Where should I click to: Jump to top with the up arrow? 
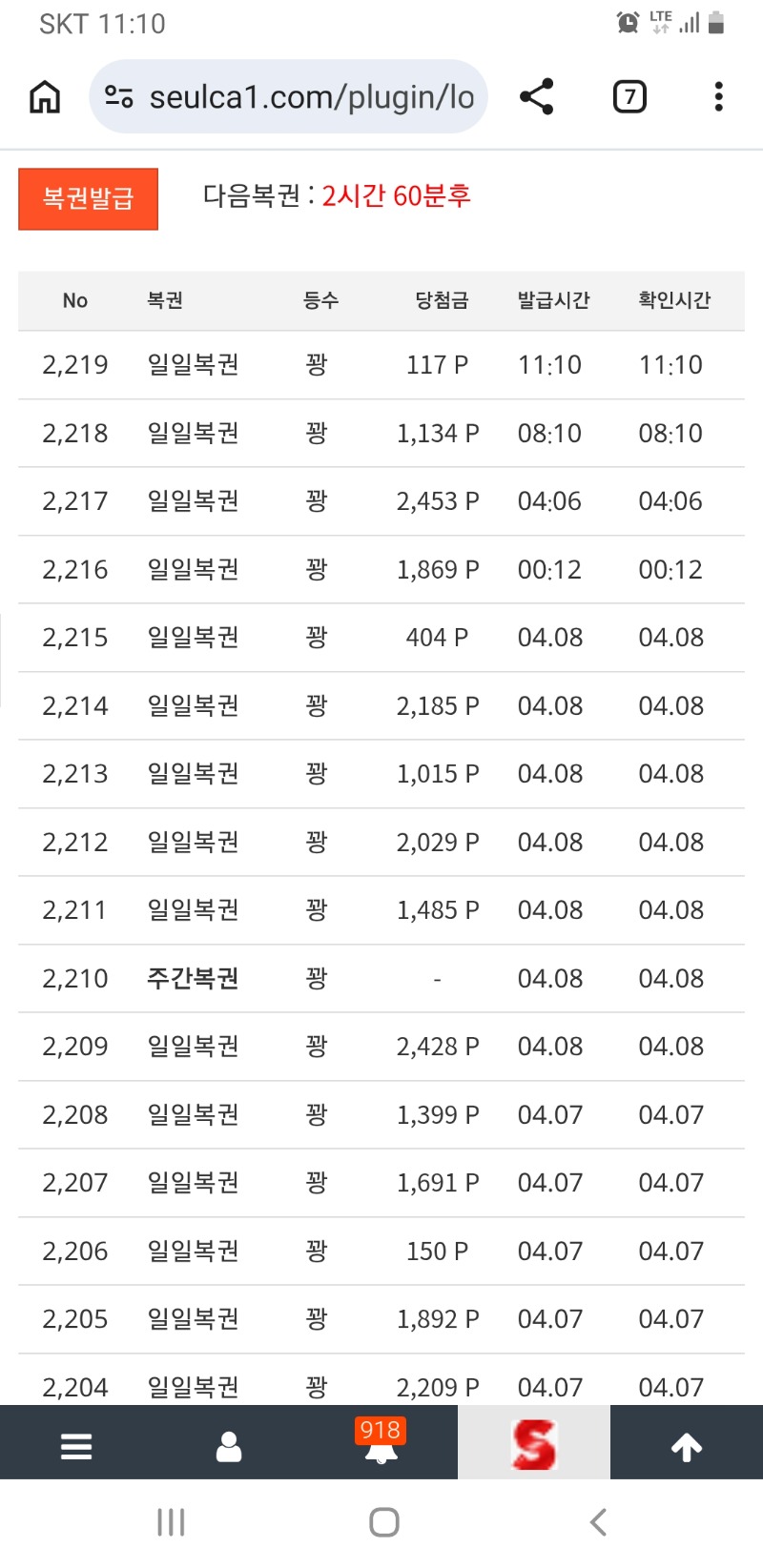click(x=687, y=1446)
